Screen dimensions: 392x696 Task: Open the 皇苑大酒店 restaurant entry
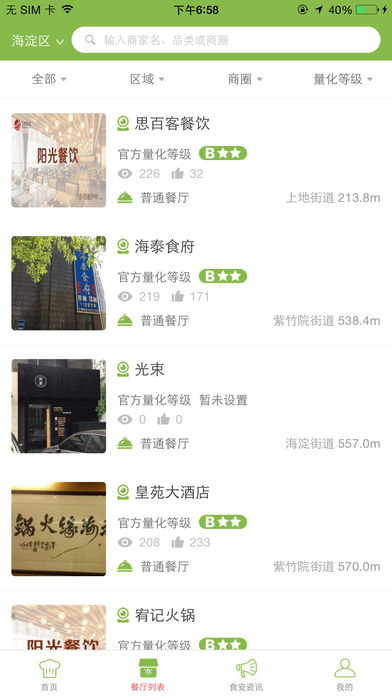(196, 529)
